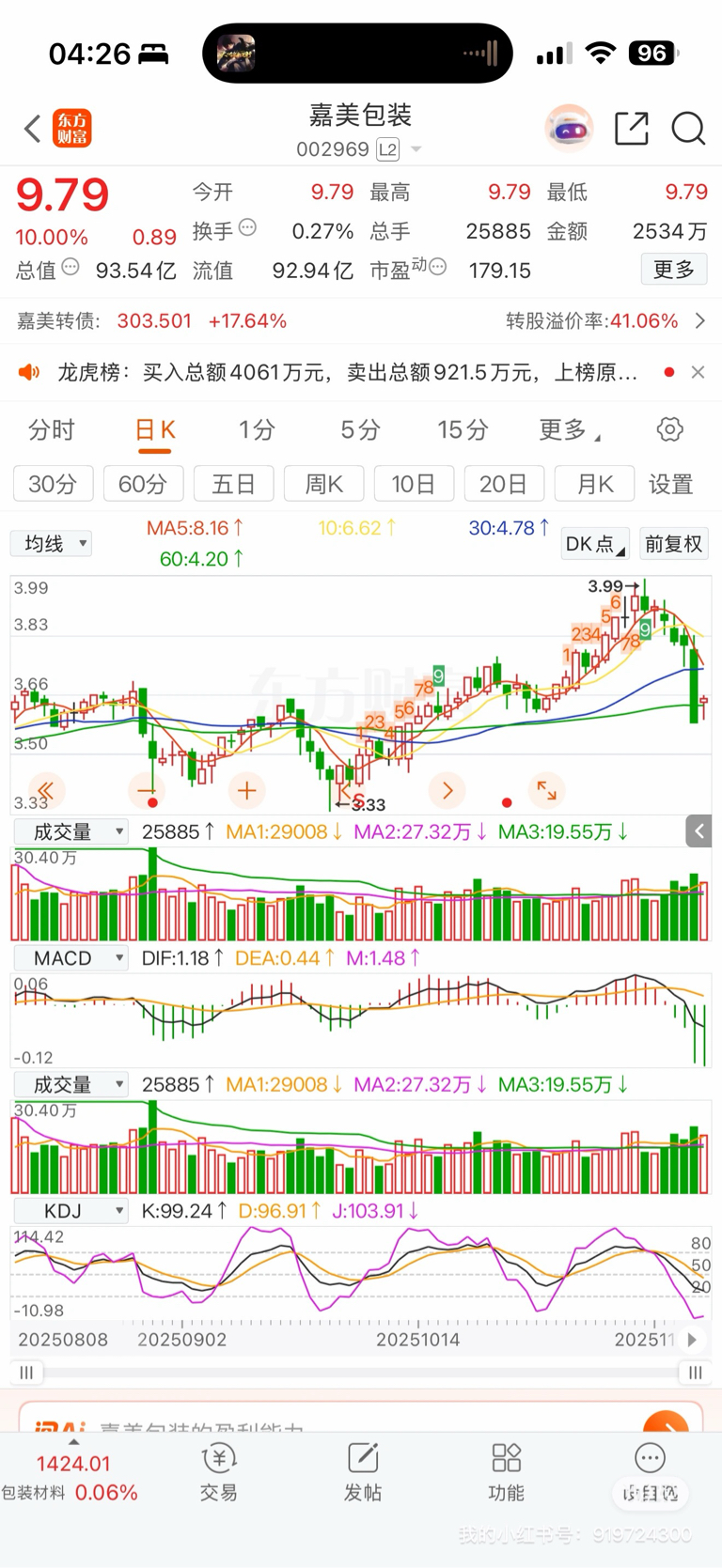Change the KDJ indicator dropdown
Viewport: 722px width, 1568px height.
tap(71, 1211)
